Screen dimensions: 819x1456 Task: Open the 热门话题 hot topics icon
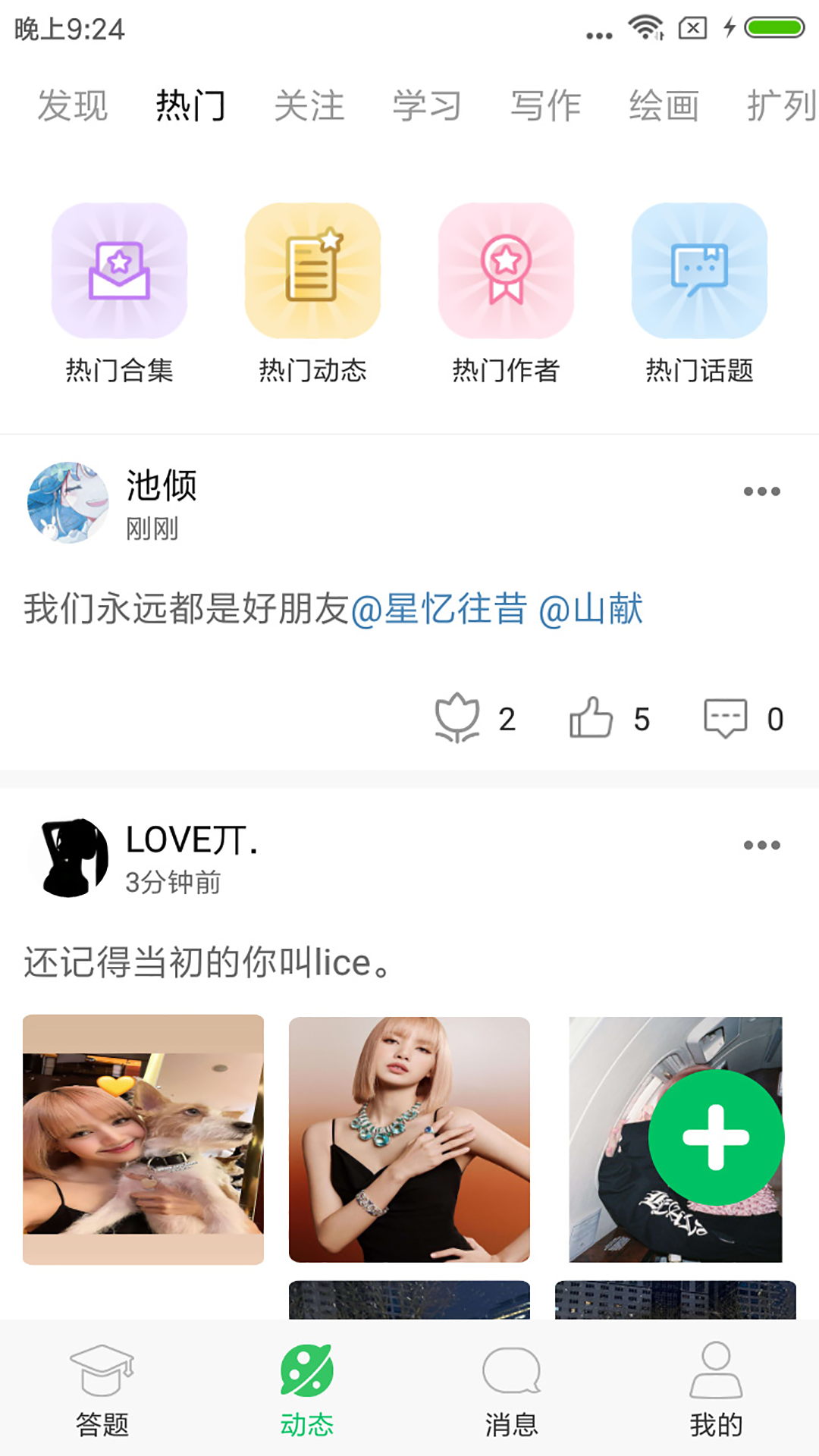click(x=699, y=271)
